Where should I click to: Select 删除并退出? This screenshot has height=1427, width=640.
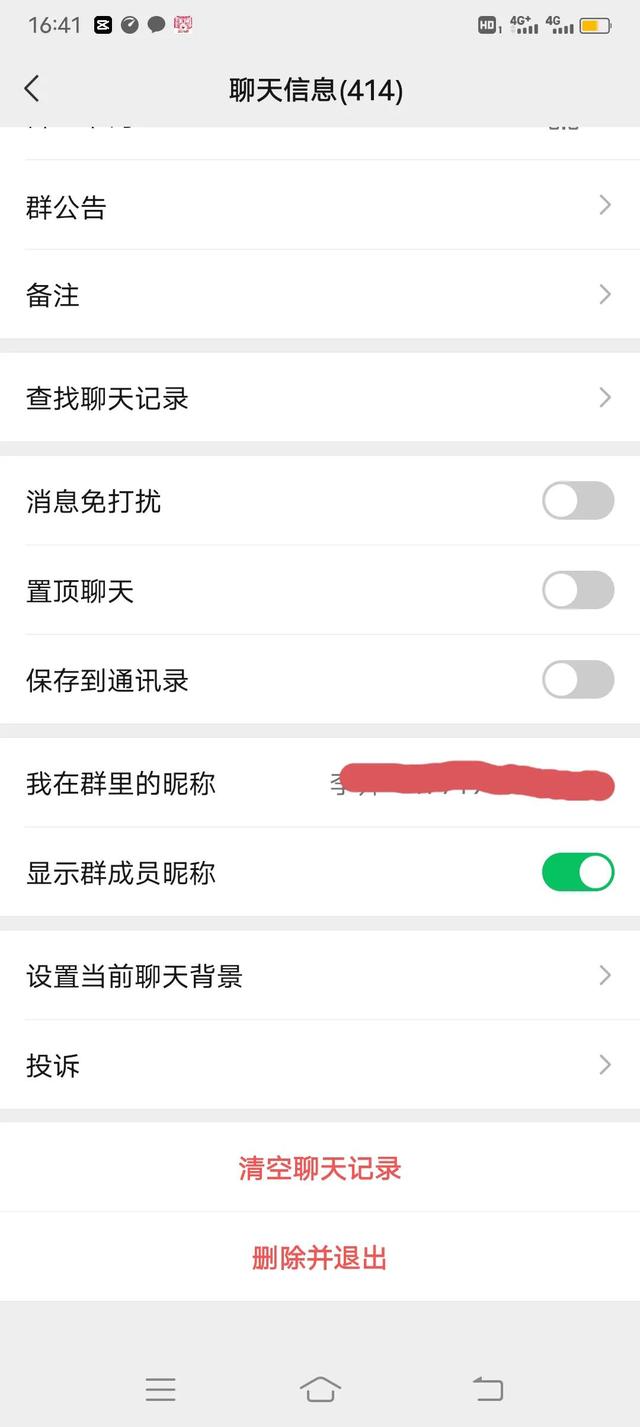coord(320,1257)
